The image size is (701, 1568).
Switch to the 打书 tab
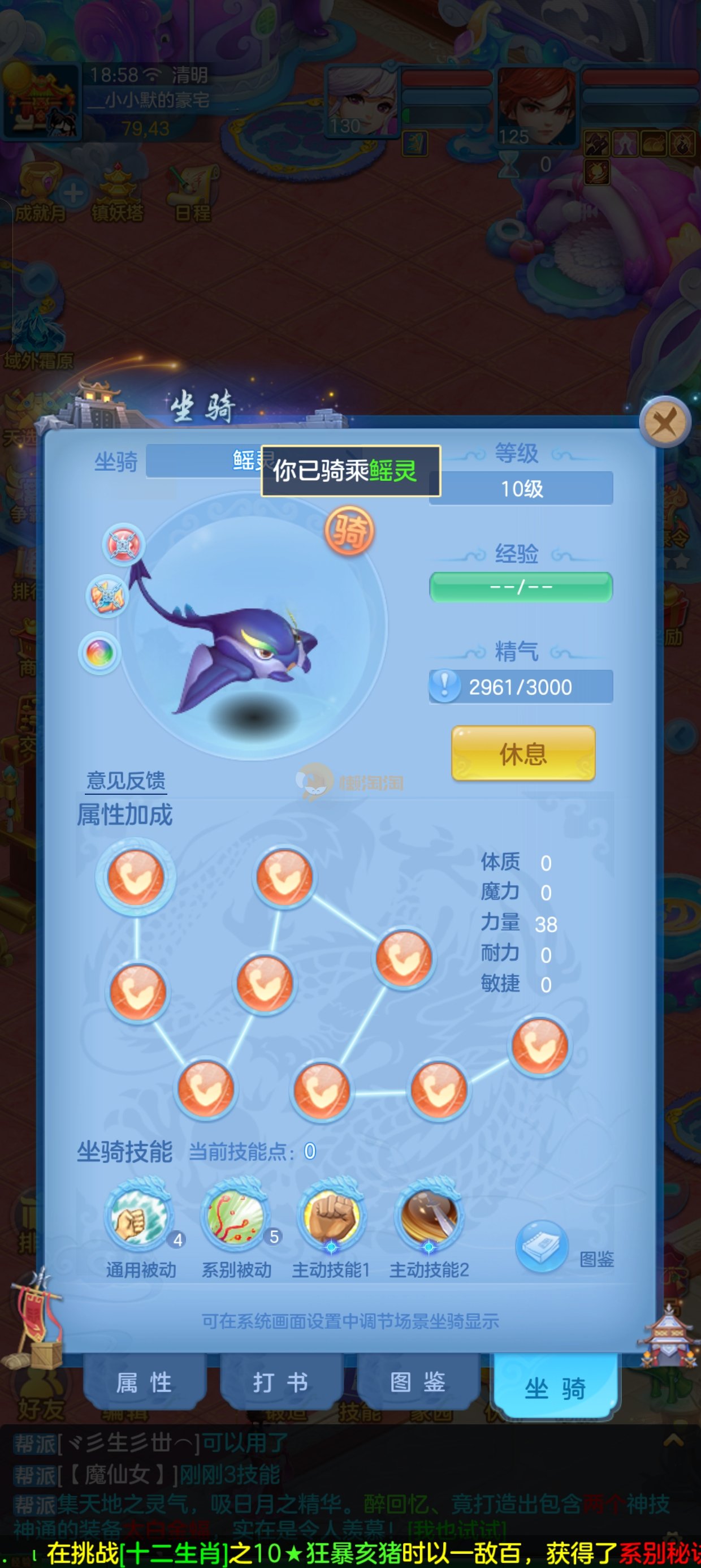coord(280,1382)
